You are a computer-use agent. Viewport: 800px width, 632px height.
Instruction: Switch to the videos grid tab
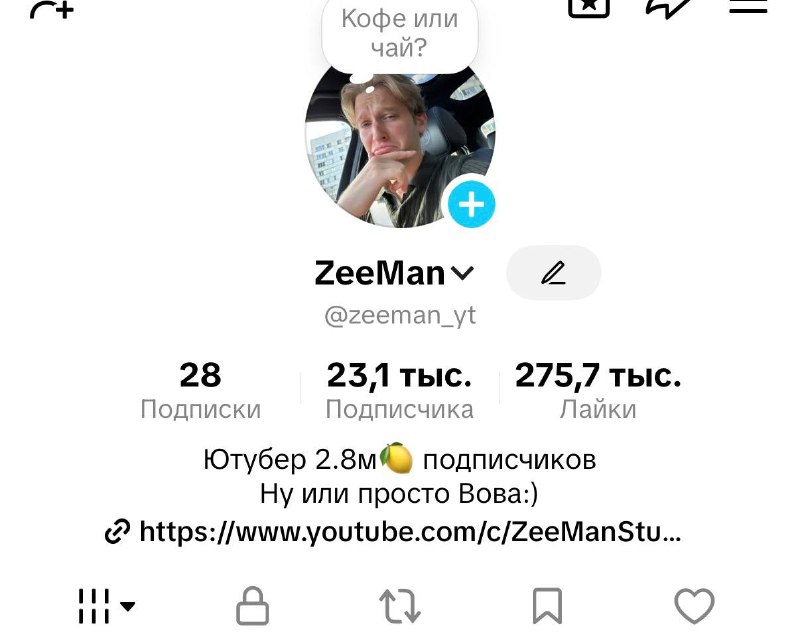[x=106, y=606]
